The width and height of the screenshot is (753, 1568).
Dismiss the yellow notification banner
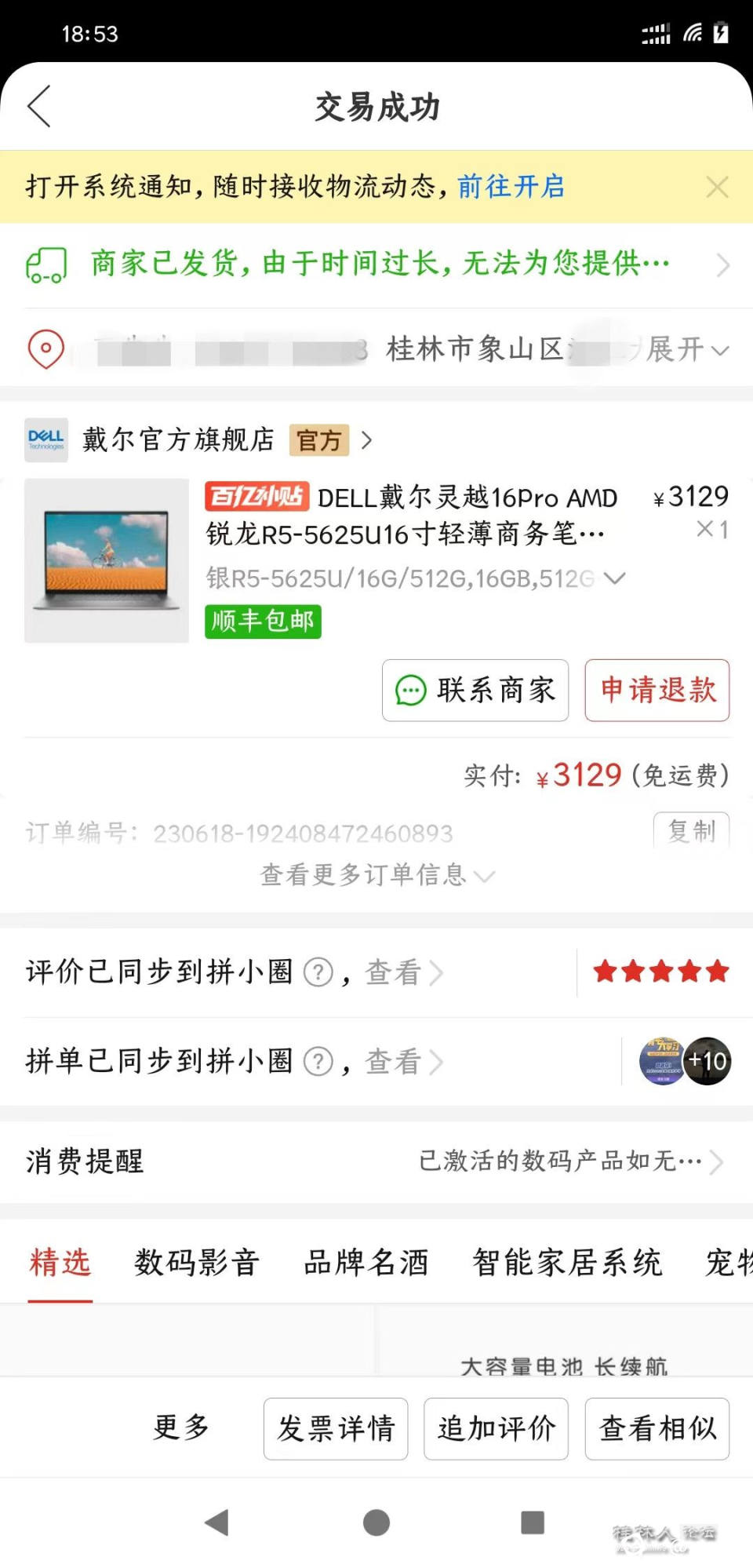(717, 188)
